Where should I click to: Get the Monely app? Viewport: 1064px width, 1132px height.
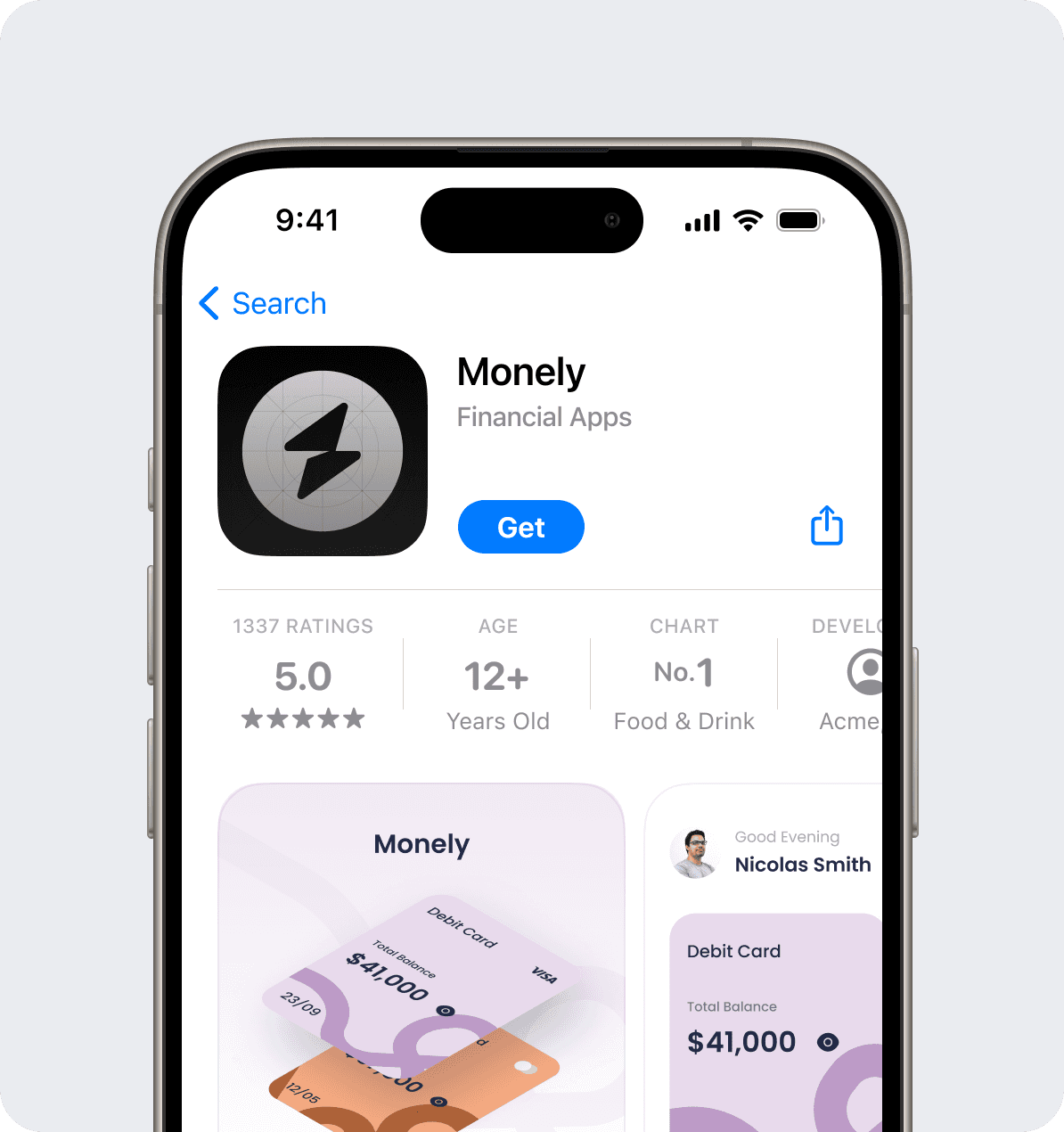tap(521, 527)
